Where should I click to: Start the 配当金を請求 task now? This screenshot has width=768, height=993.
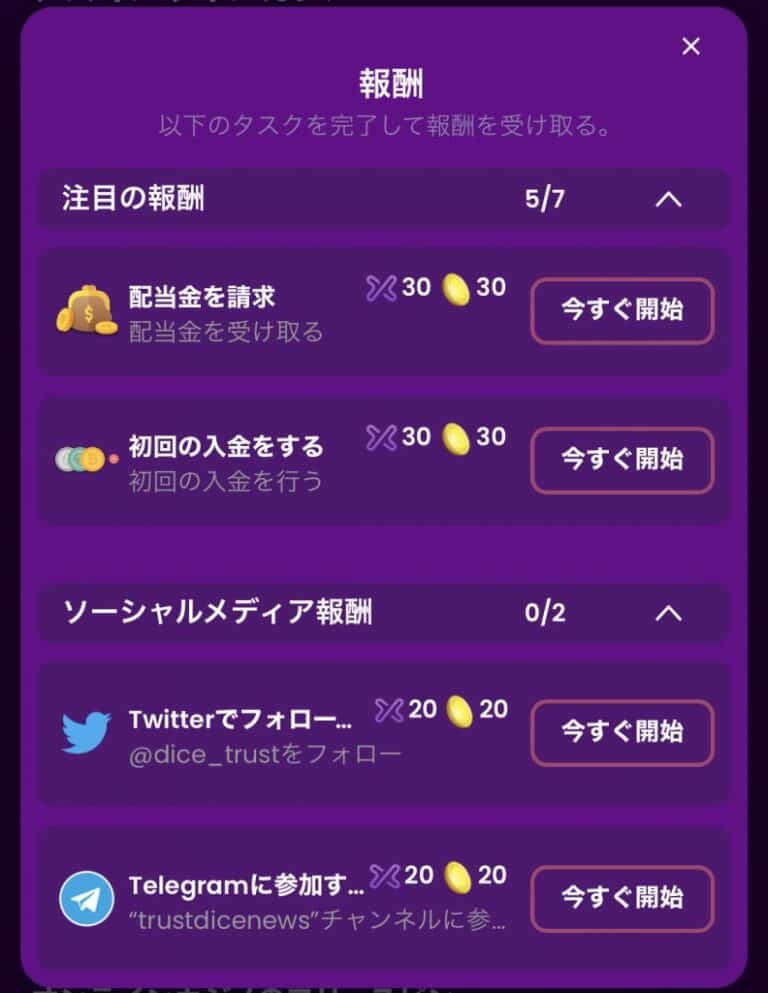tap(622, 311)
